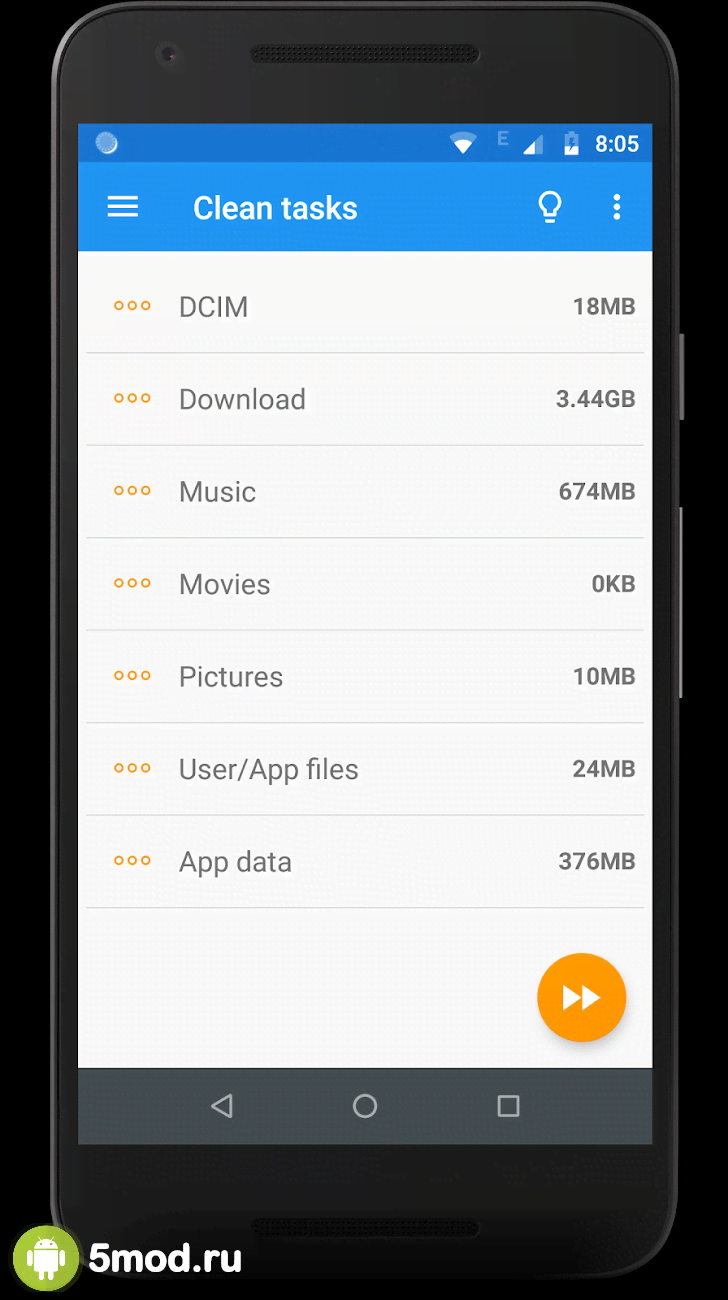The width and height of the screenshot is (728, 1300).
Task: Open recent apps from the navigation bar
Action: pyautogui.click(x=508, y=1105)
